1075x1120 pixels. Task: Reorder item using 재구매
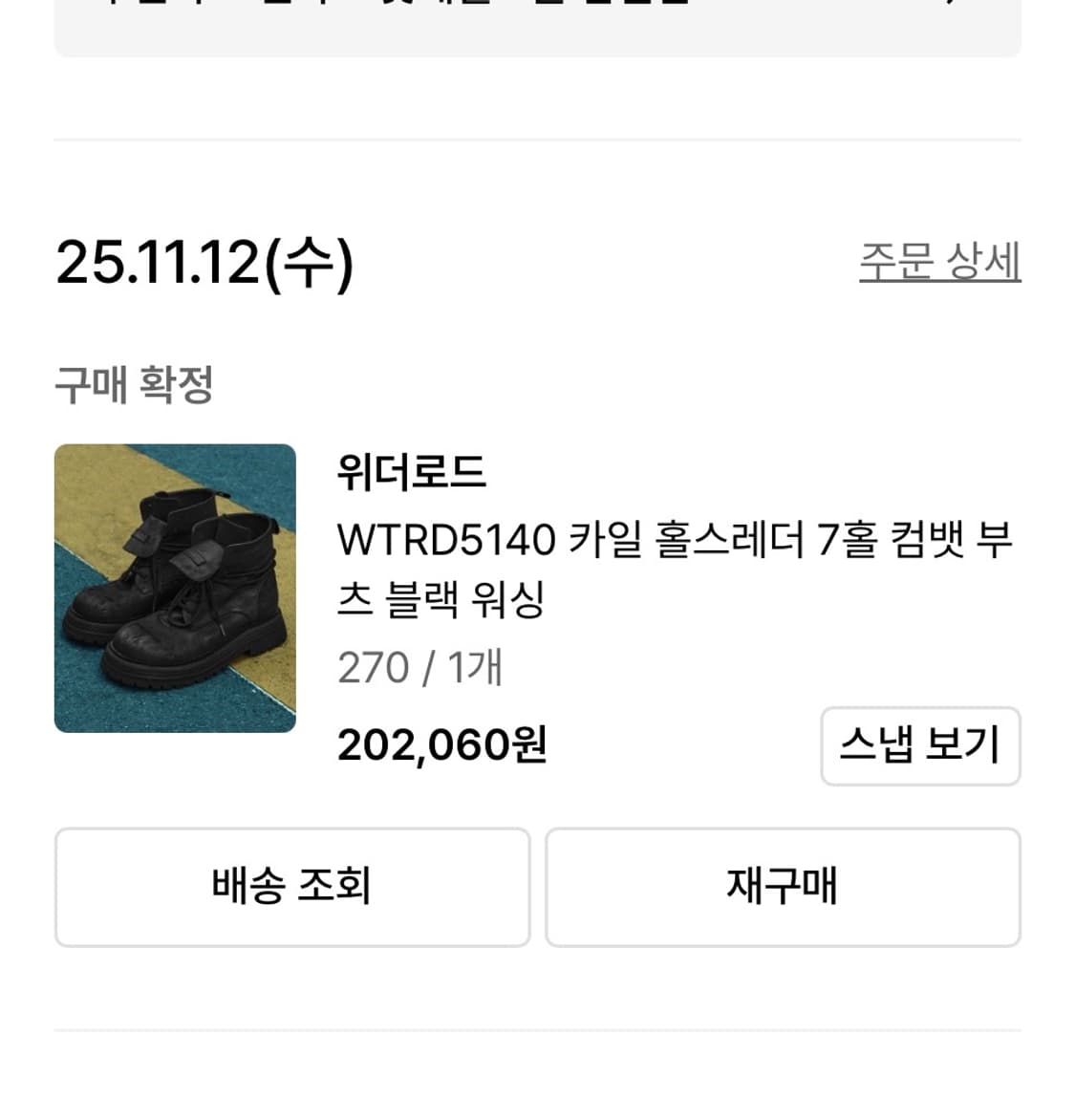[x=784, y=887]
